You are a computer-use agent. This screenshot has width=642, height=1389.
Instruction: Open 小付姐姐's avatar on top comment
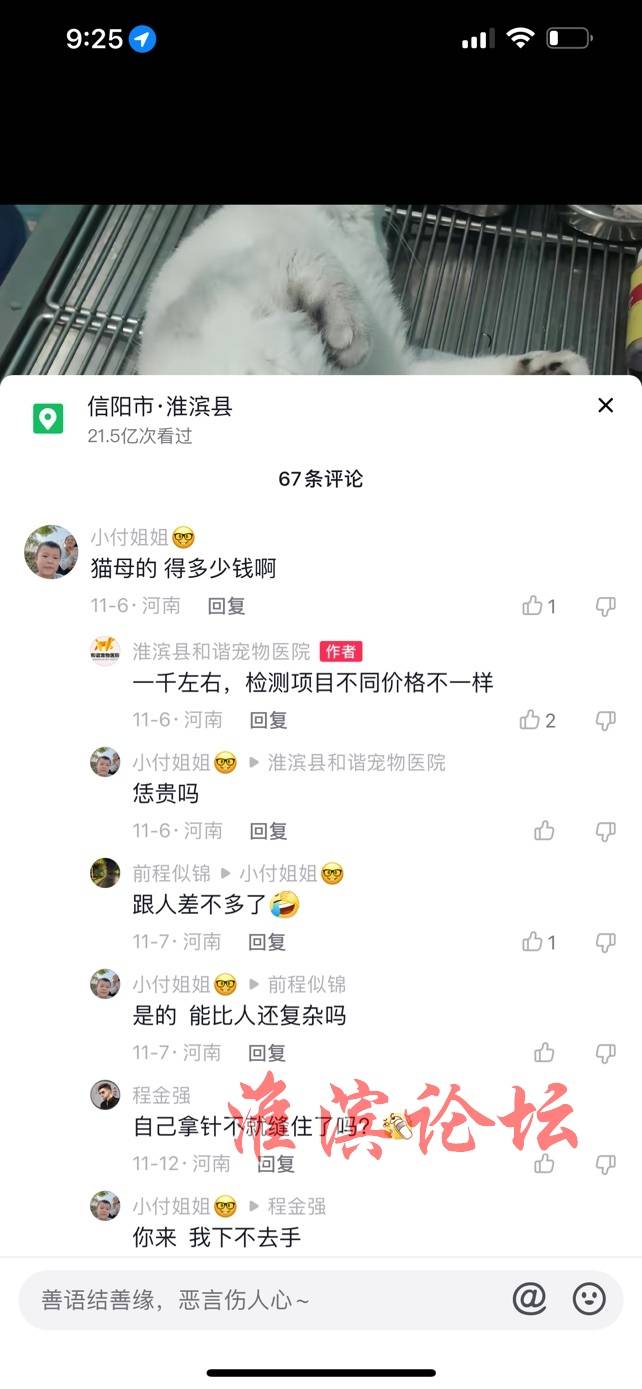[51, 552]
